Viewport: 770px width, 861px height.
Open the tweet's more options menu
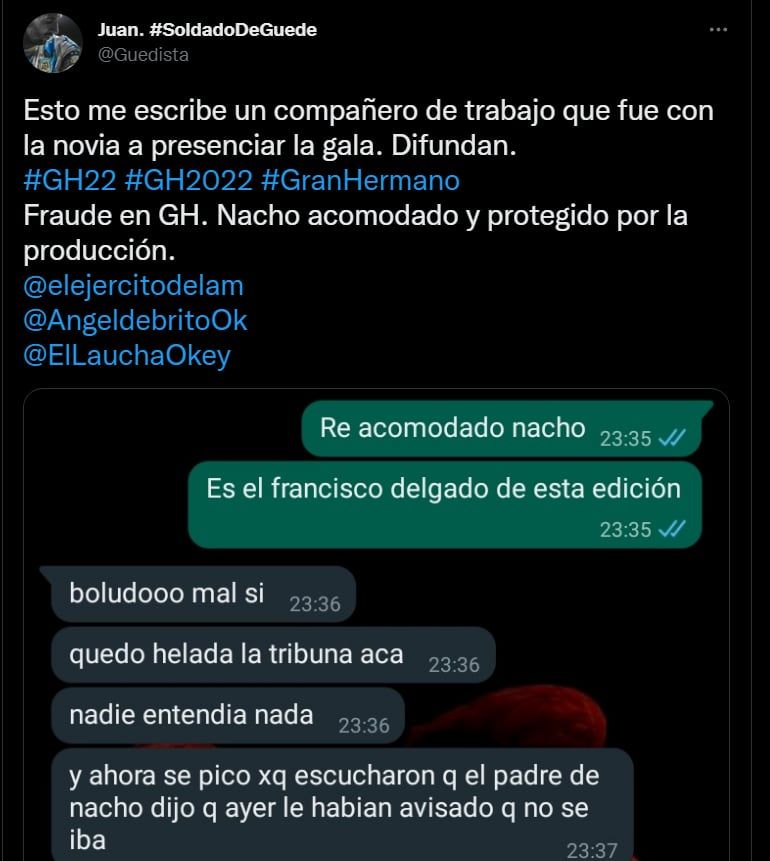718,31
